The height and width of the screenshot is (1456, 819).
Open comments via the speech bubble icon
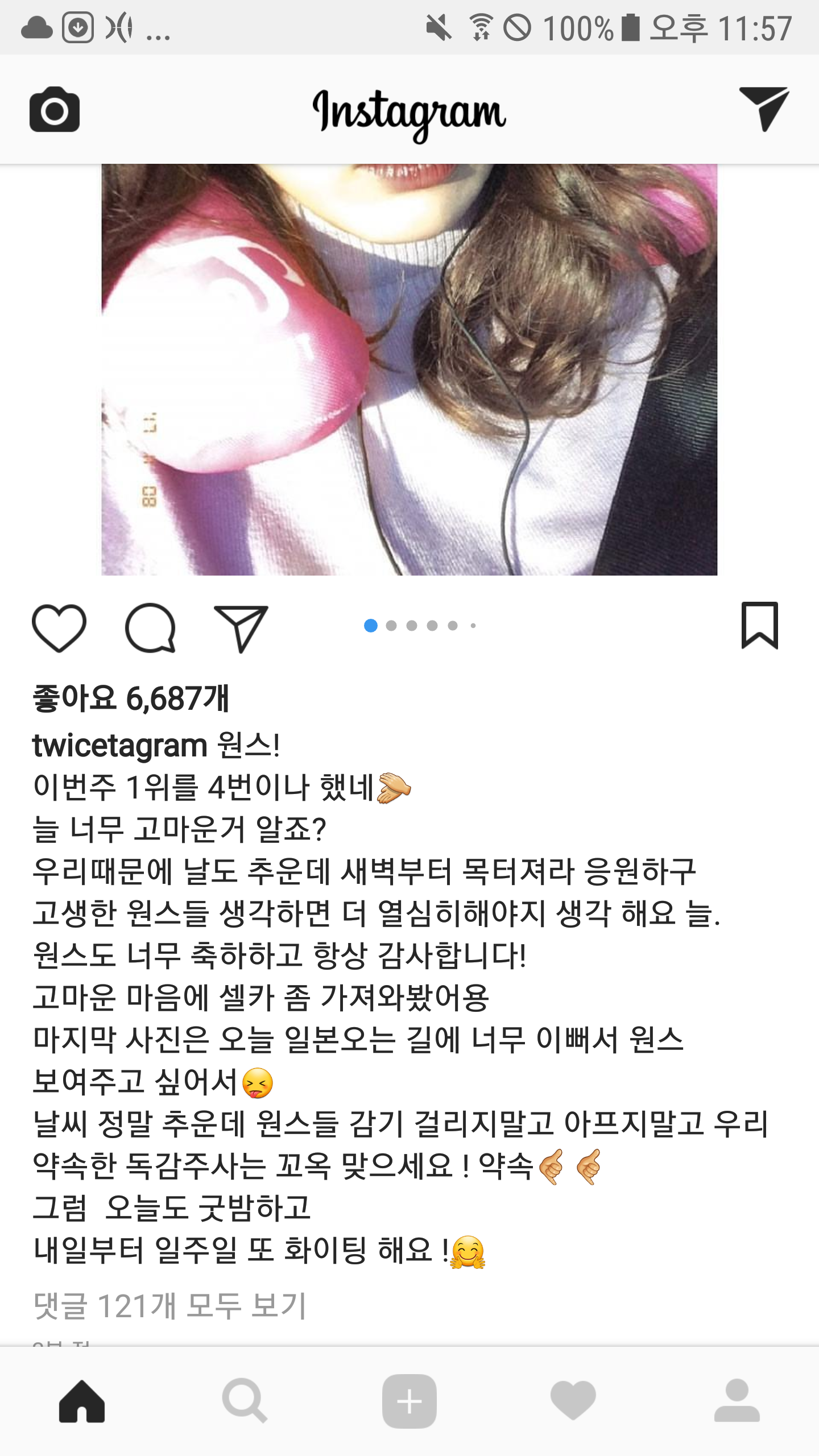click(x=150, y=627)
